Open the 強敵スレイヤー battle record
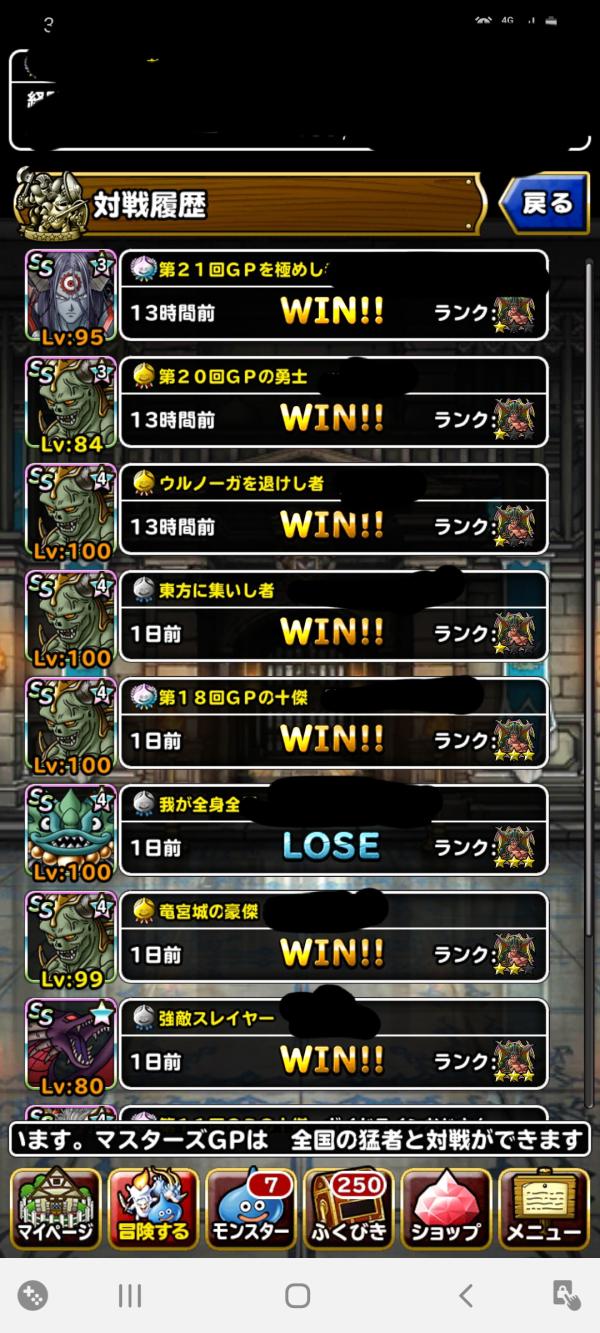 333,1043
